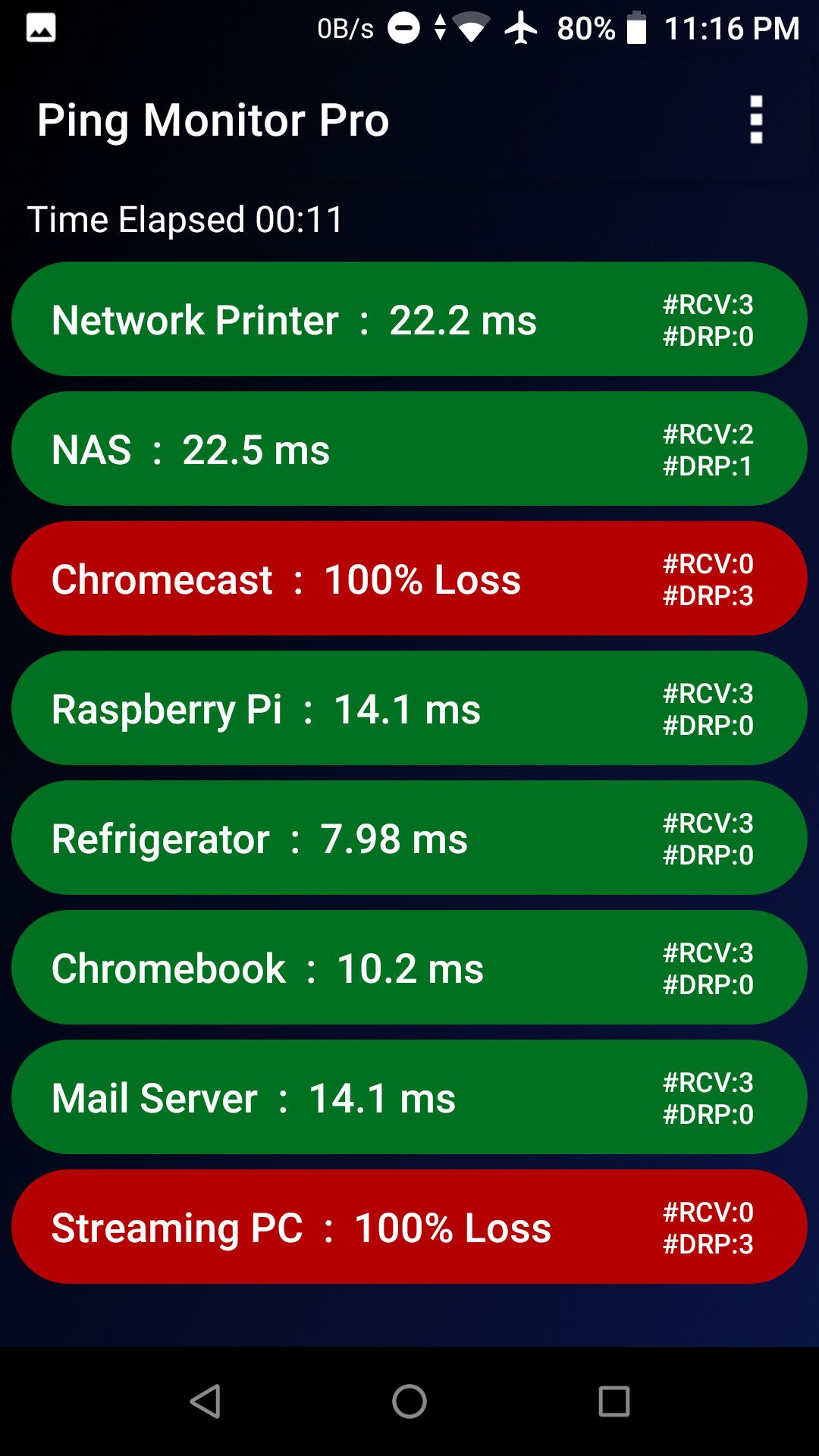This screenshot has width=819, height=1456.
Task: Select the NAS host showing 22.5 ms
Action: coord(409,449)
